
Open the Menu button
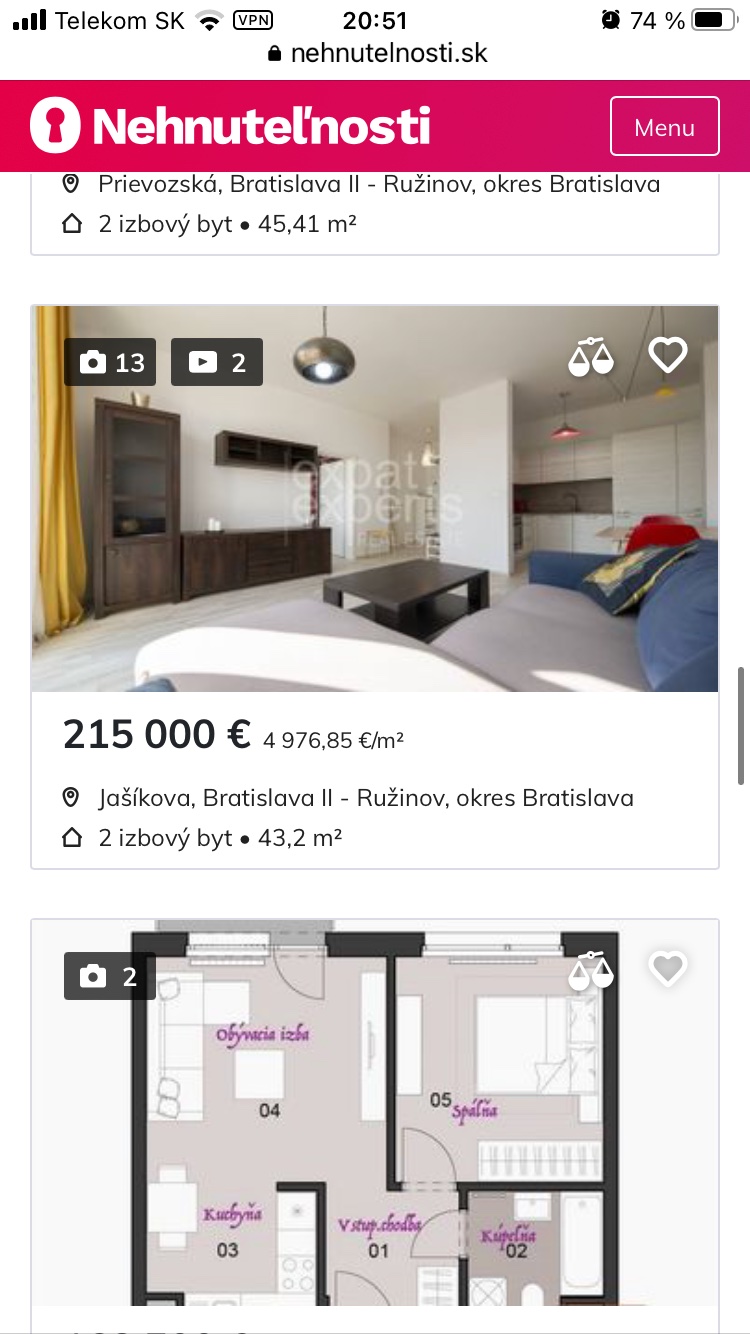point(664,127)
